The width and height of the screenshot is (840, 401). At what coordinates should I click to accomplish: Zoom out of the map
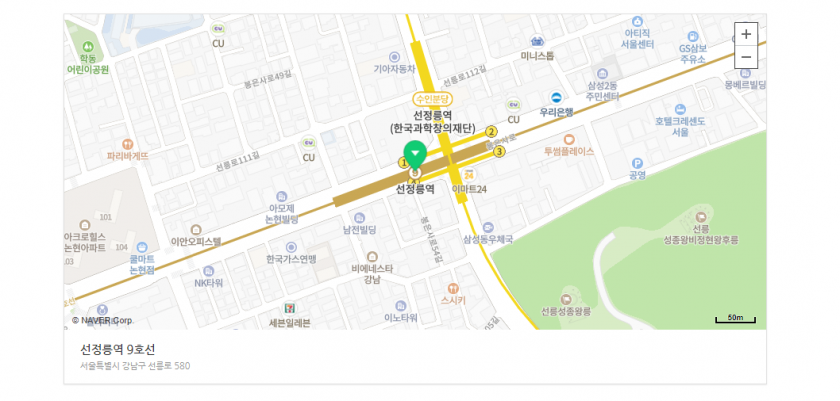coord(746,58)
